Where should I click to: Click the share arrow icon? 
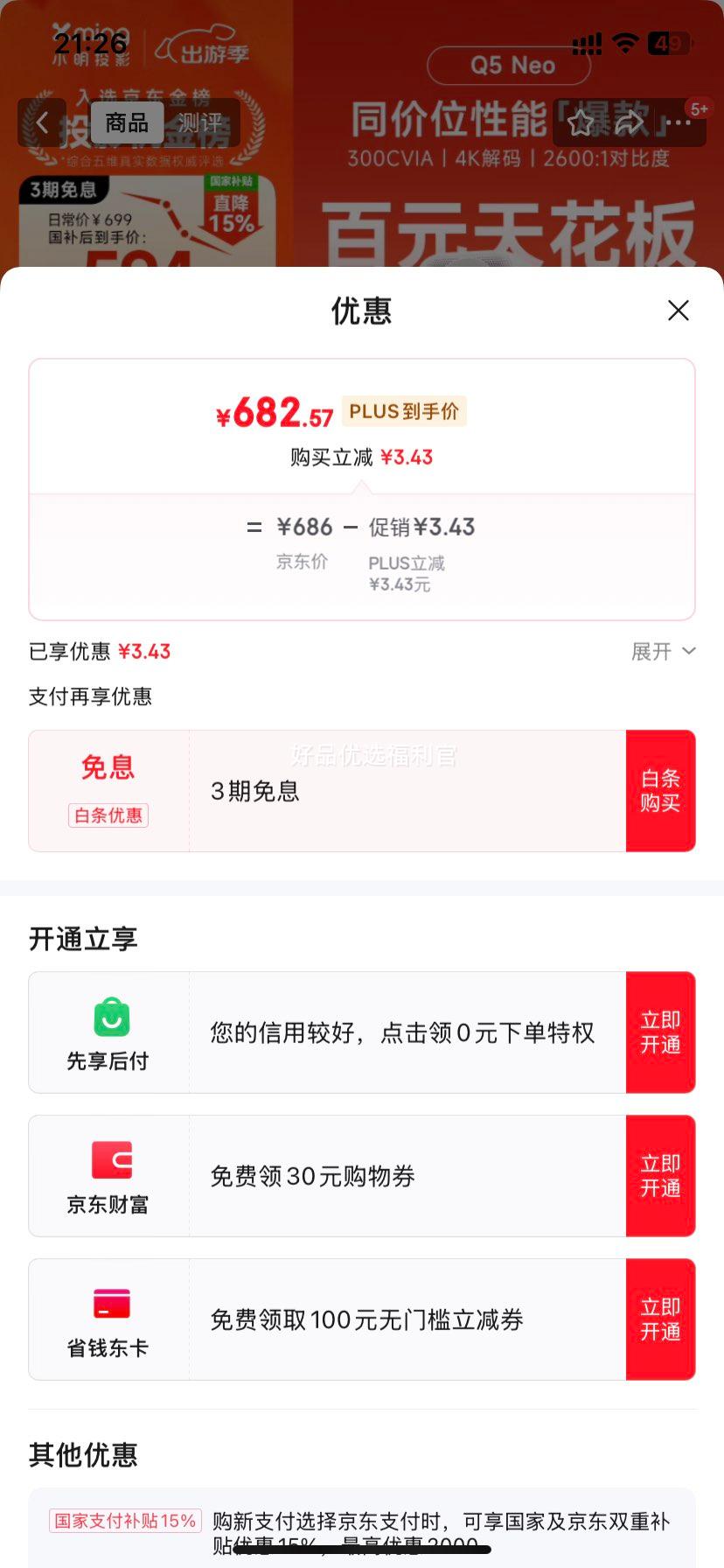coord(628,123)
